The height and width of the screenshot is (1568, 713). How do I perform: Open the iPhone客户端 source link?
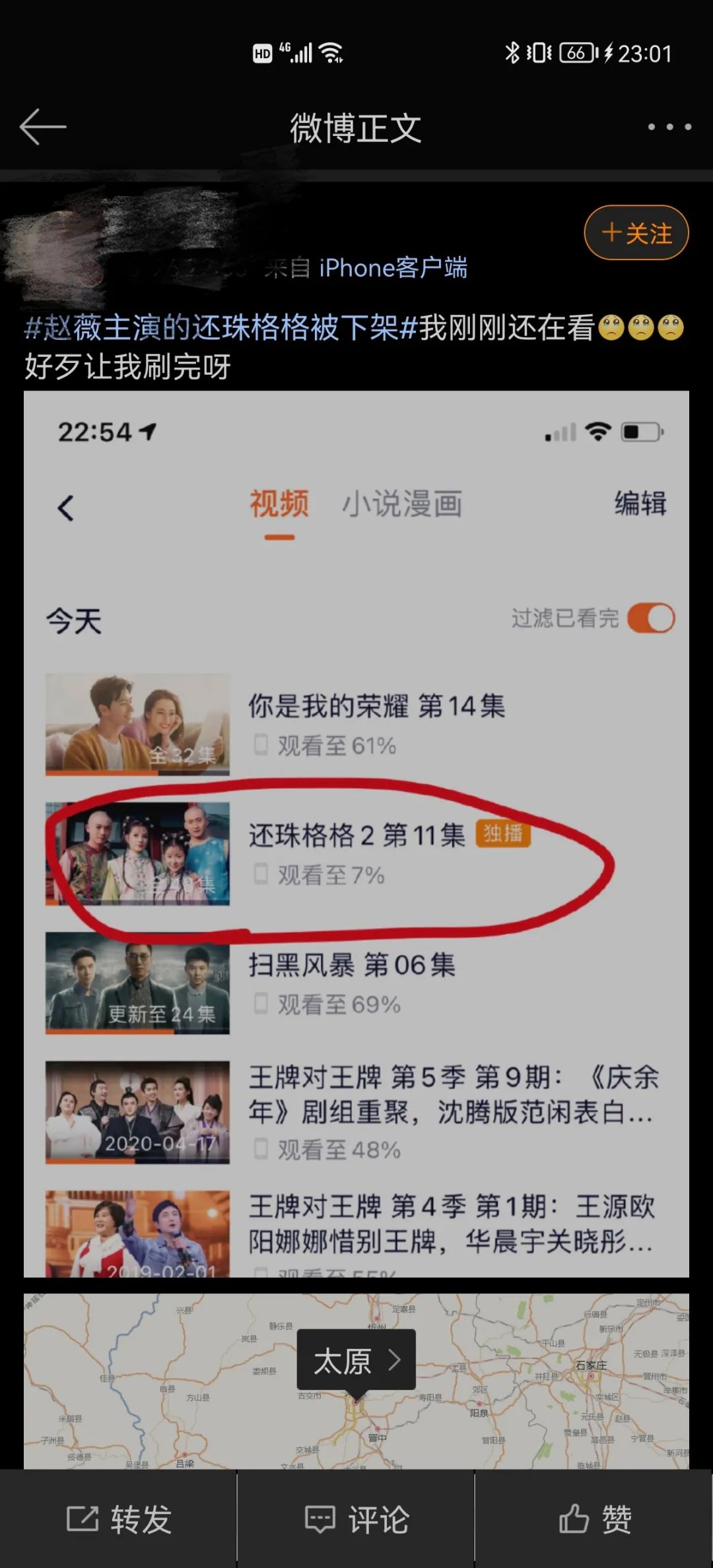pyautogui.click(x=393, y=268)
